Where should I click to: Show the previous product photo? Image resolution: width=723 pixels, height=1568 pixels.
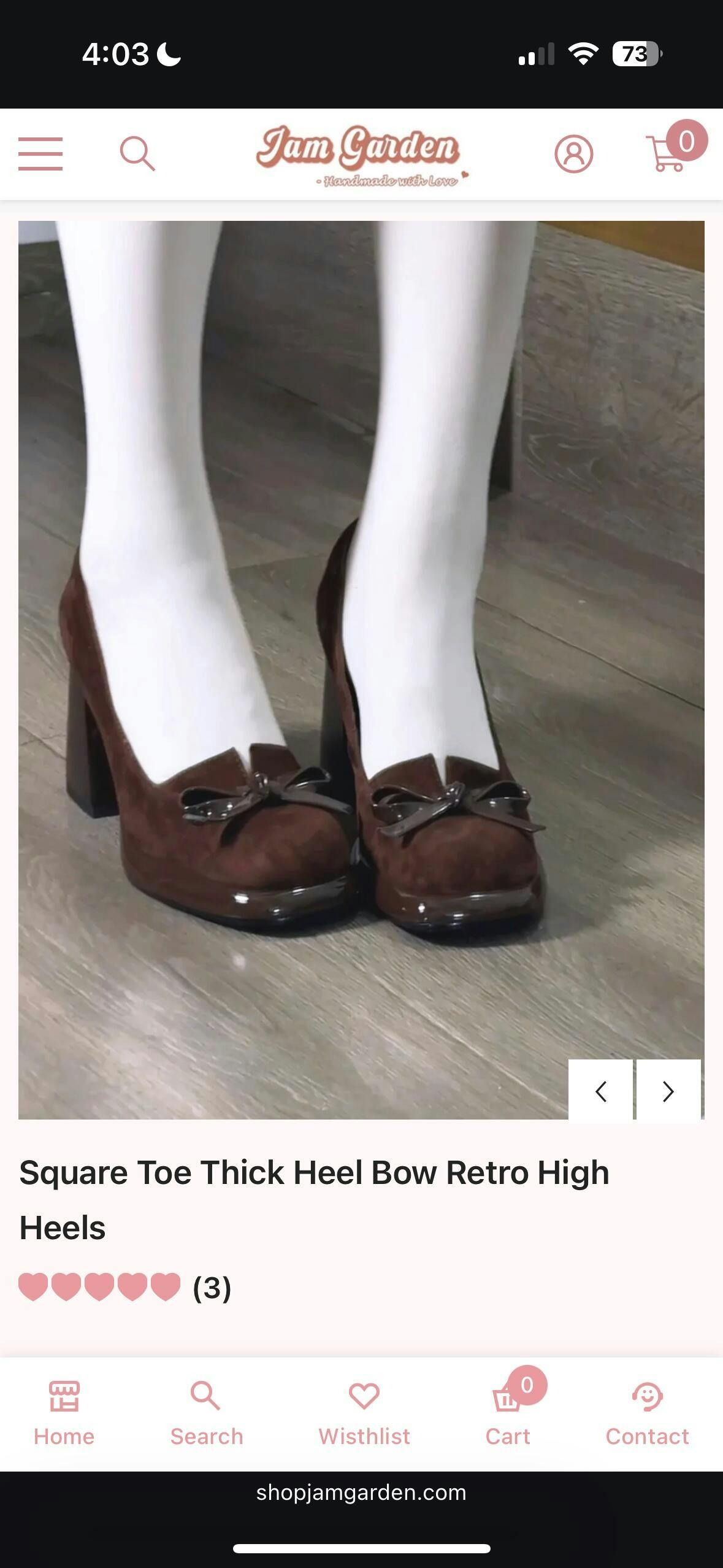[600, 1091]
